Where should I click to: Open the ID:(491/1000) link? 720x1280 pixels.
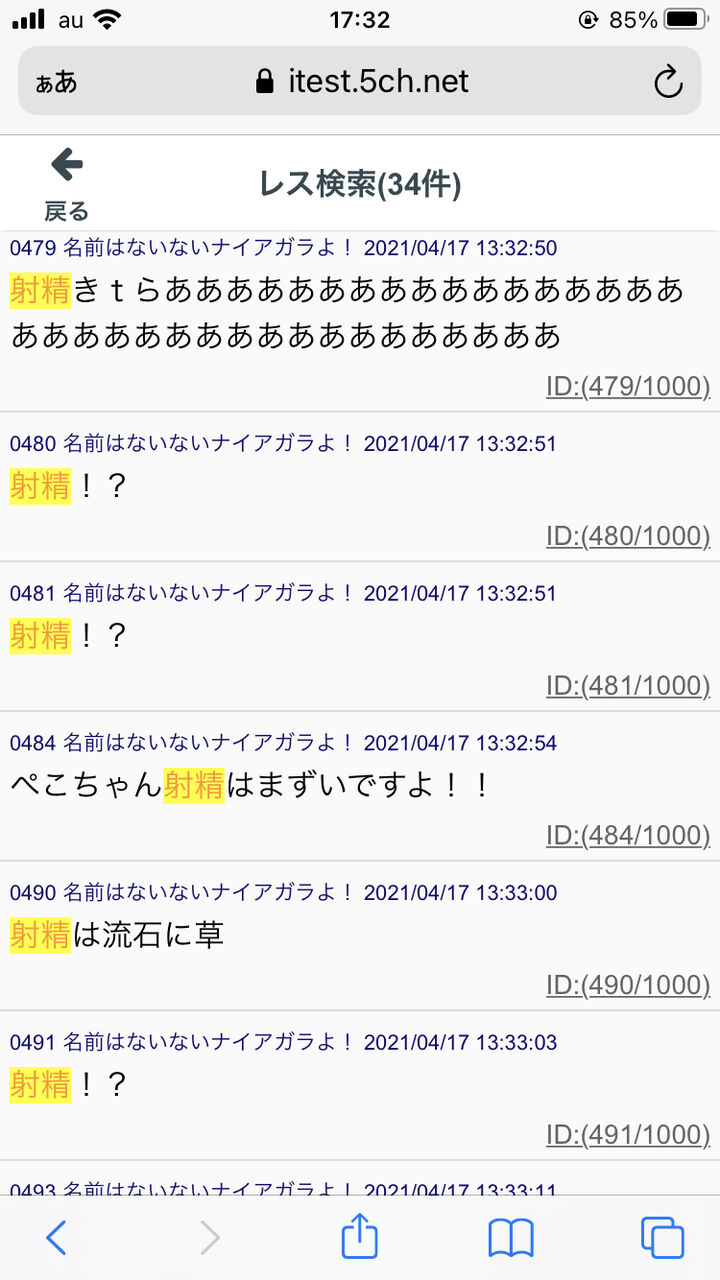(627, 1135)
